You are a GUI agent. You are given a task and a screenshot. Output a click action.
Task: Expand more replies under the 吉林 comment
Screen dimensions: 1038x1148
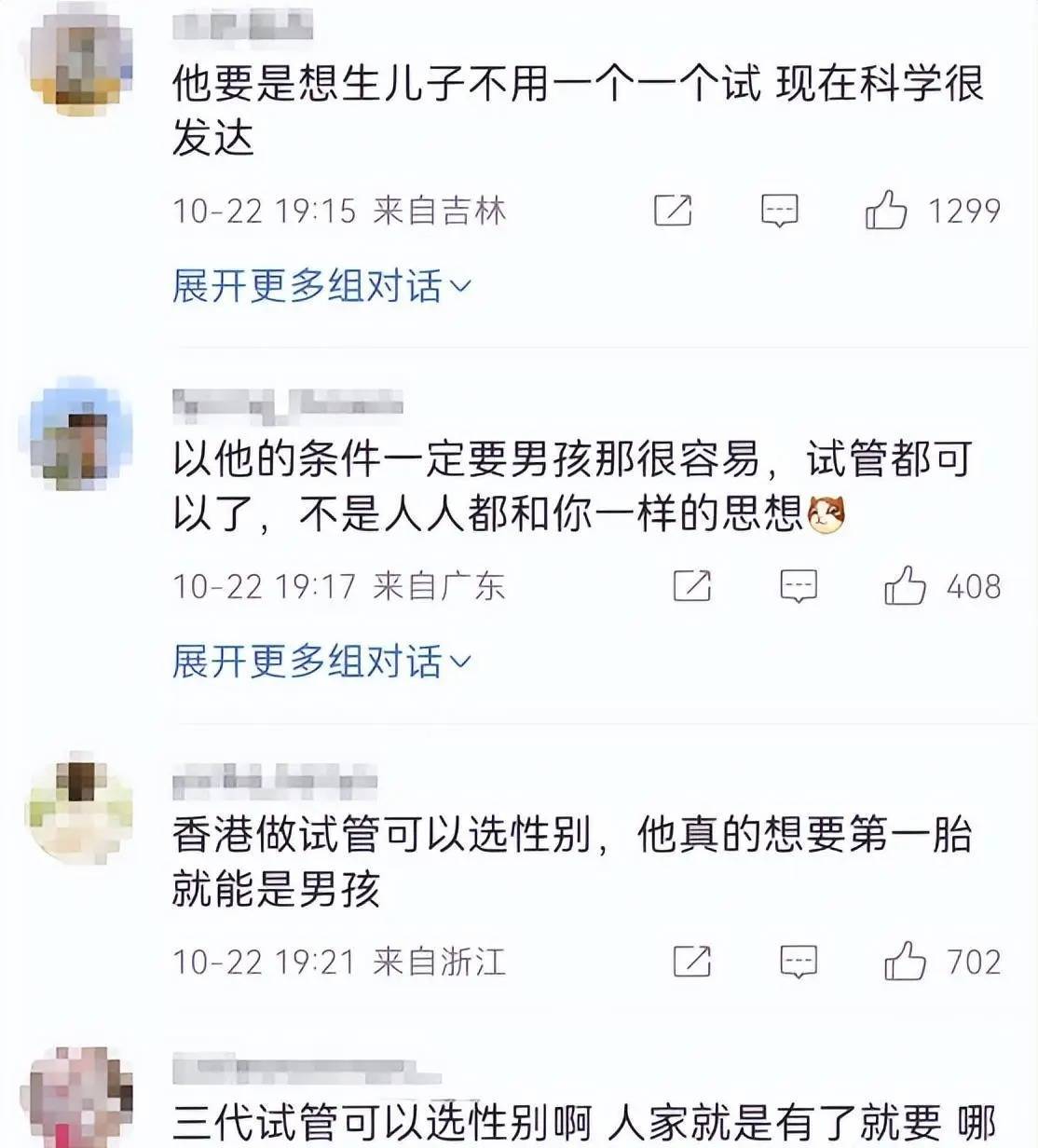coord(321,285)
